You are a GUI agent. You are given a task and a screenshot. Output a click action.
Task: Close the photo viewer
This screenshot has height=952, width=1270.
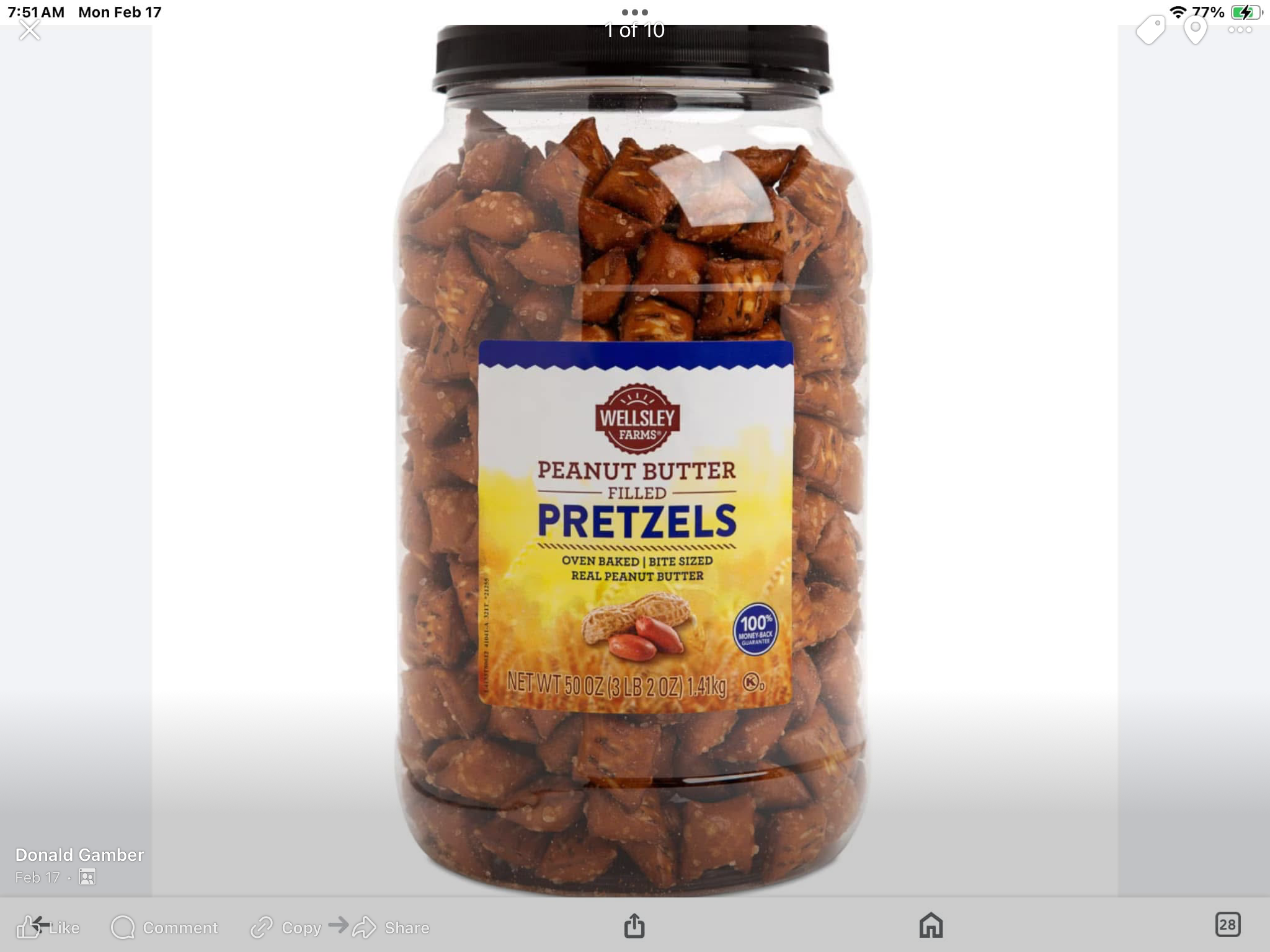29,30
